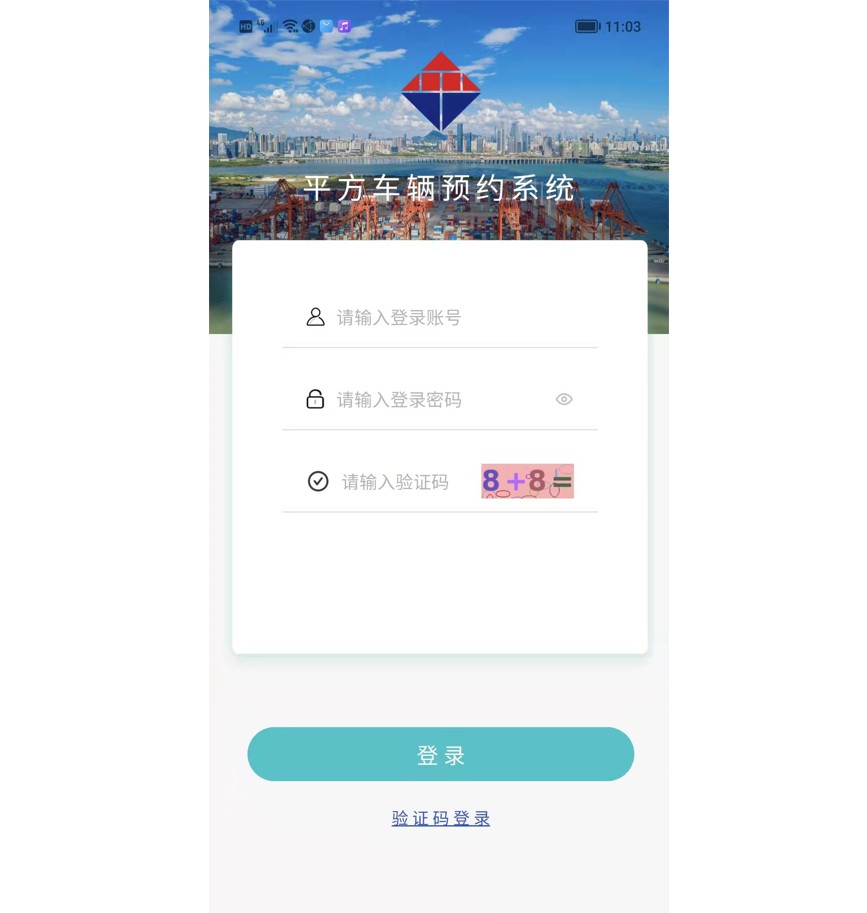Toggle password visibility eye icon
The width and height of the screenshot is (867, 913).
(x=564, y=400)
